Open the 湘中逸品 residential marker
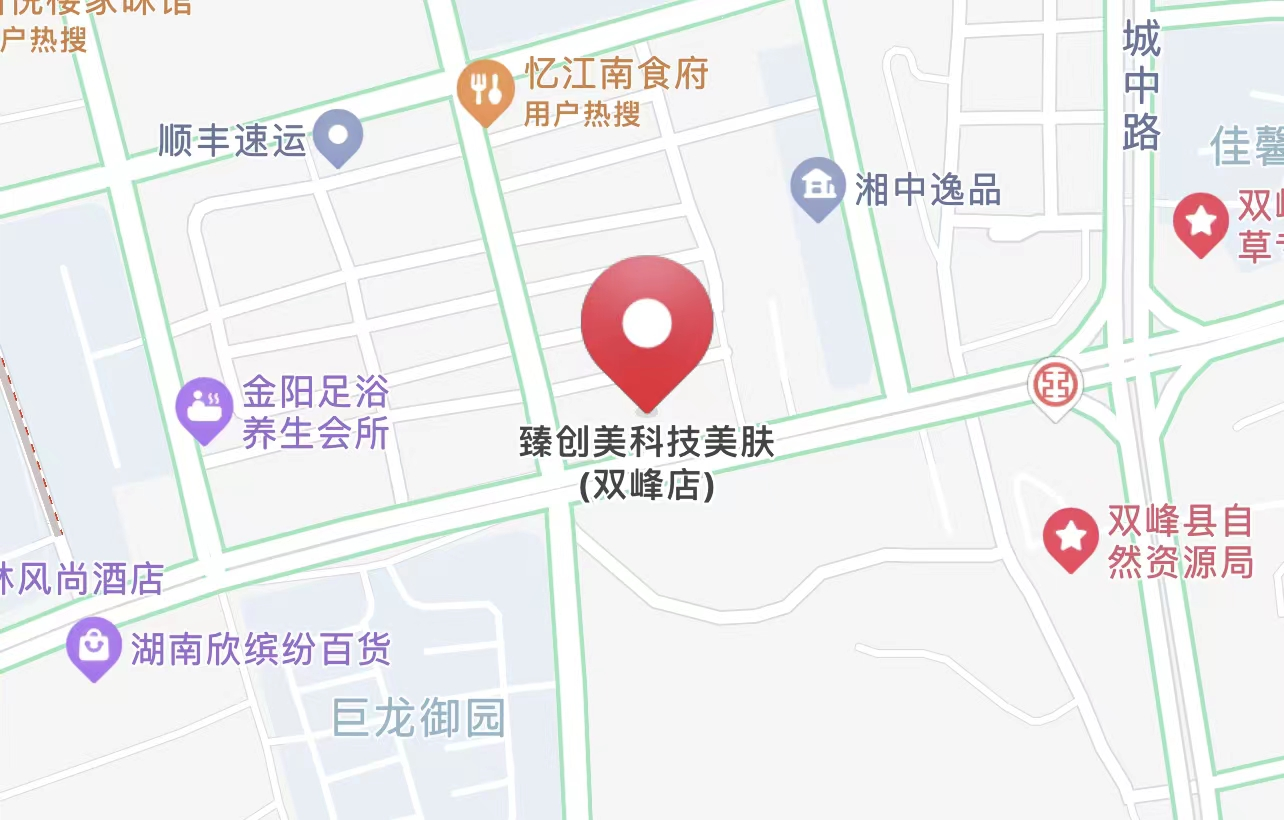This screenshot has width=1284, height=820. pos(818,186)
